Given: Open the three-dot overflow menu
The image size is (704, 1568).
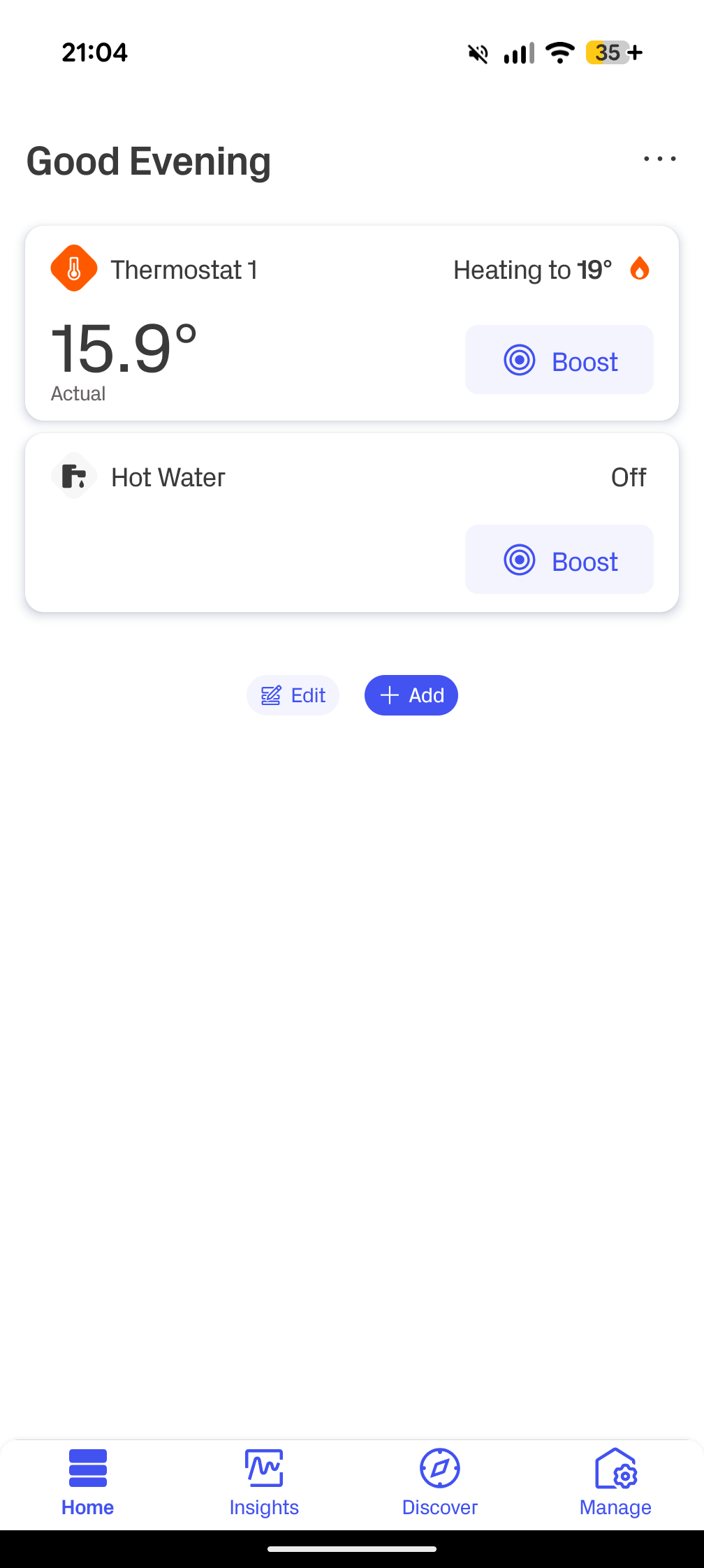Looking at the screenshot, I should 659,159.
